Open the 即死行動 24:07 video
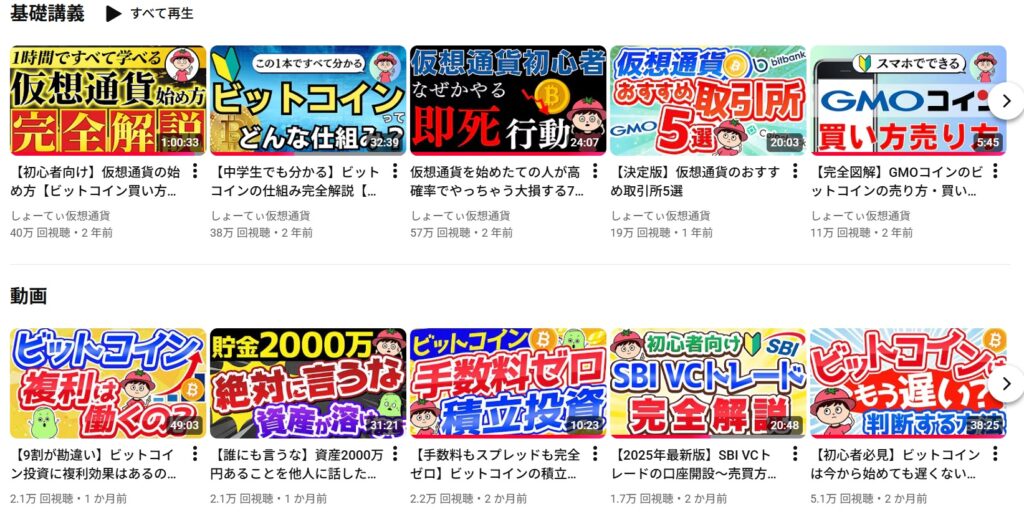The height and width of the screenshot is (512, 1024). 508,100
